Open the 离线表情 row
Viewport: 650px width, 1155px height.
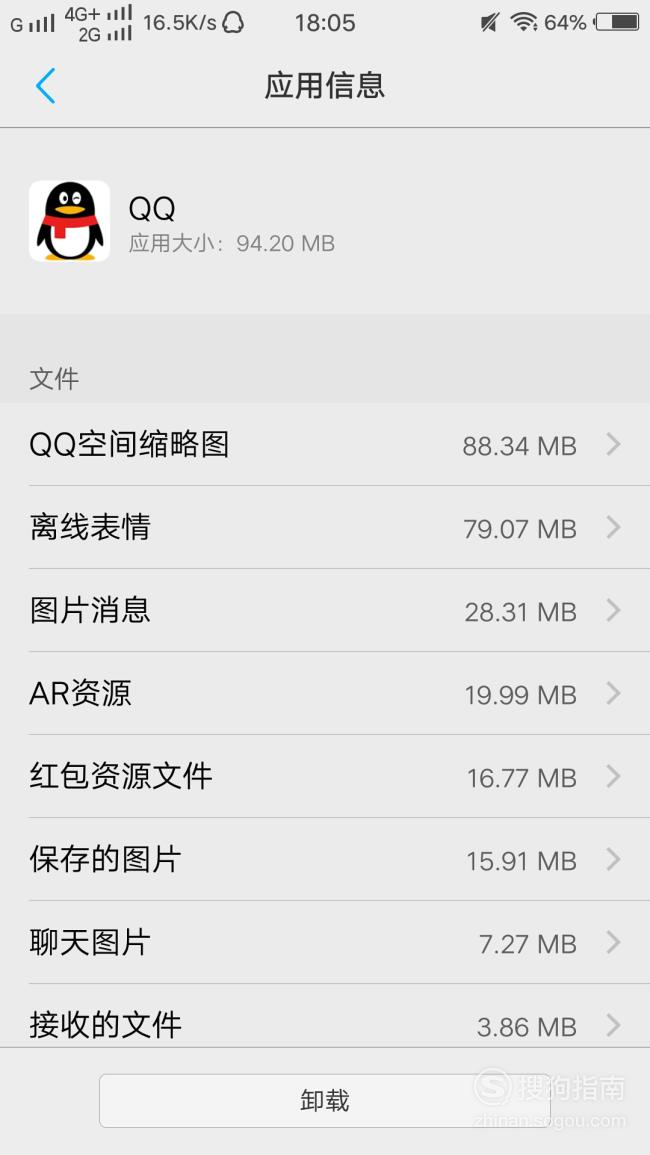click(x=325, y=527)
